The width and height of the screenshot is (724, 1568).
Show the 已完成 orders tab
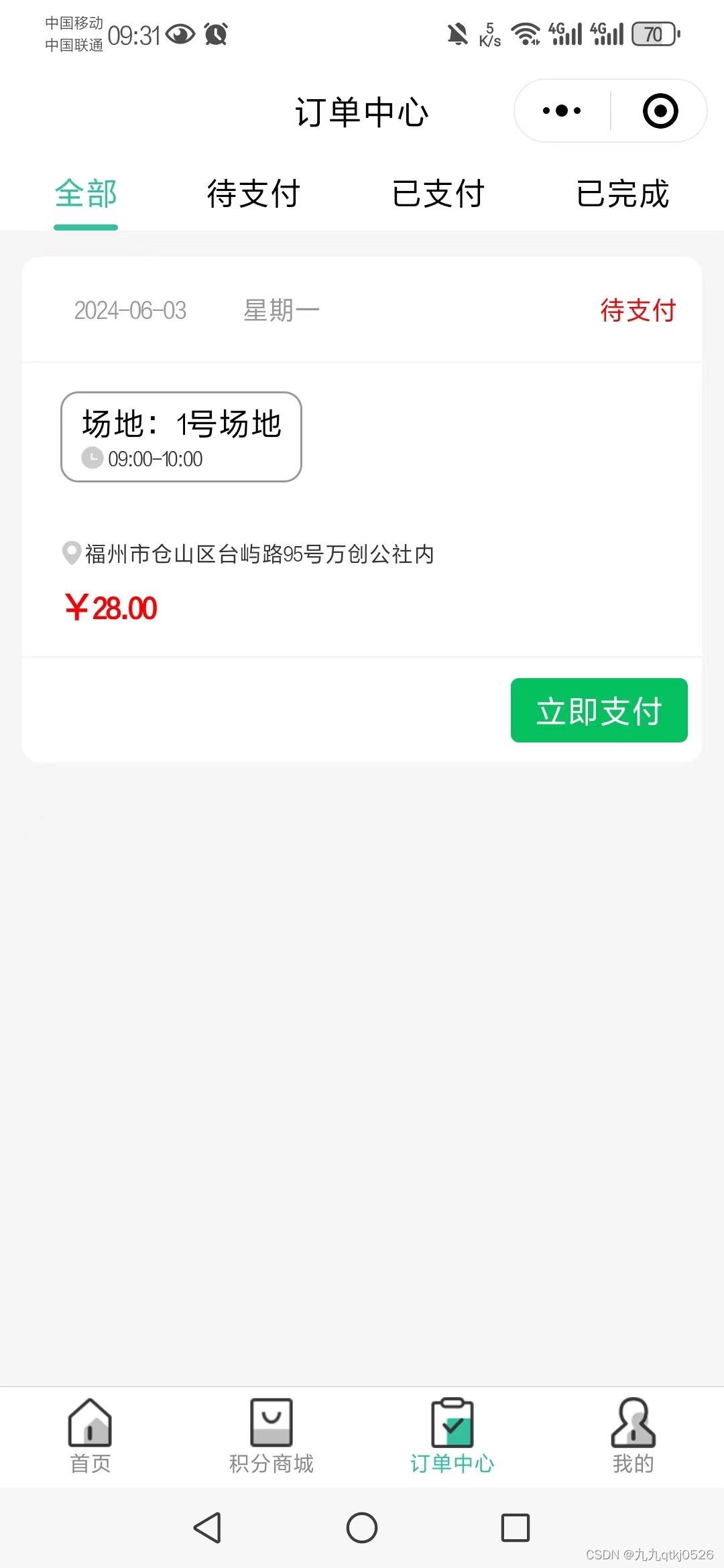(623, 194)
